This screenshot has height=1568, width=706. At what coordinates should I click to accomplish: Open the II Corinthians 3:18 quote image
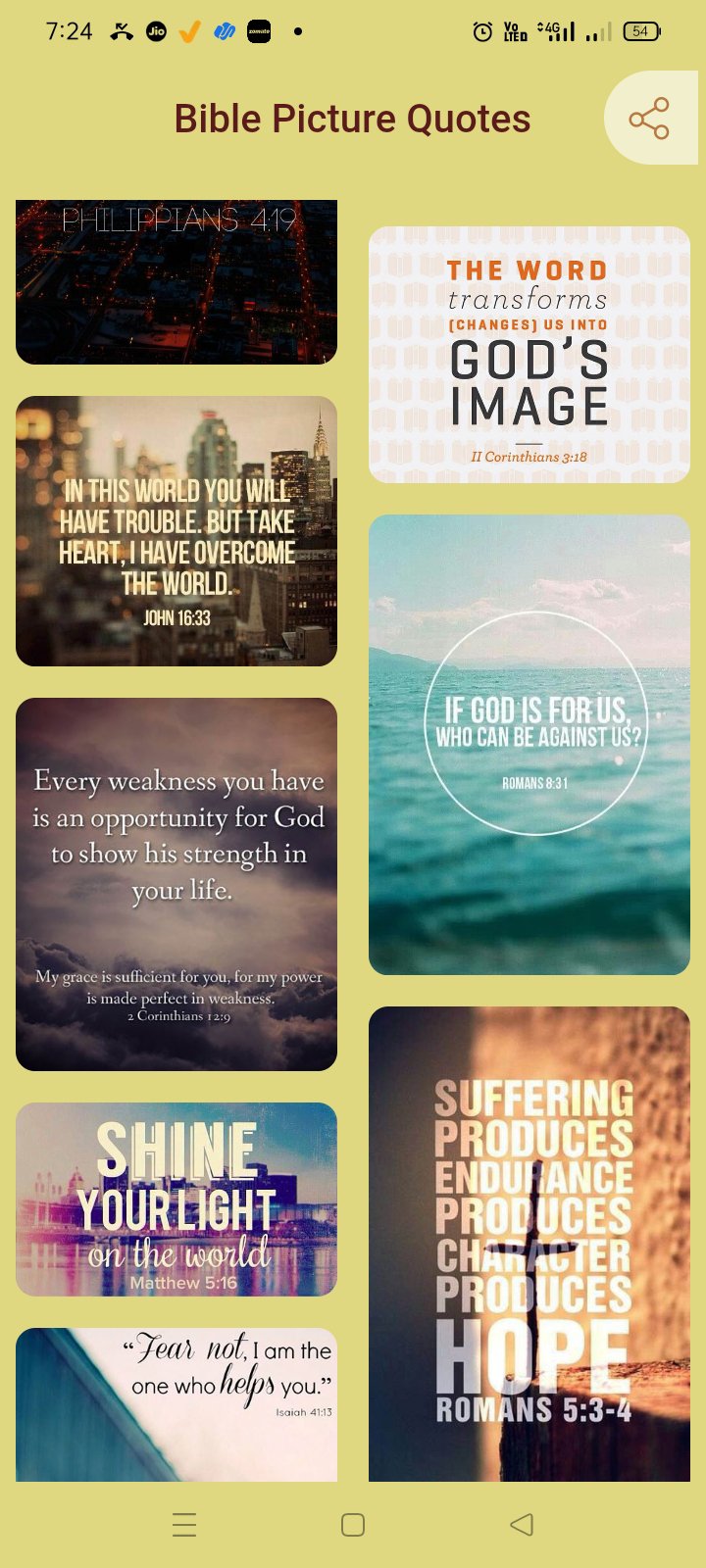(x=529, y=355)
